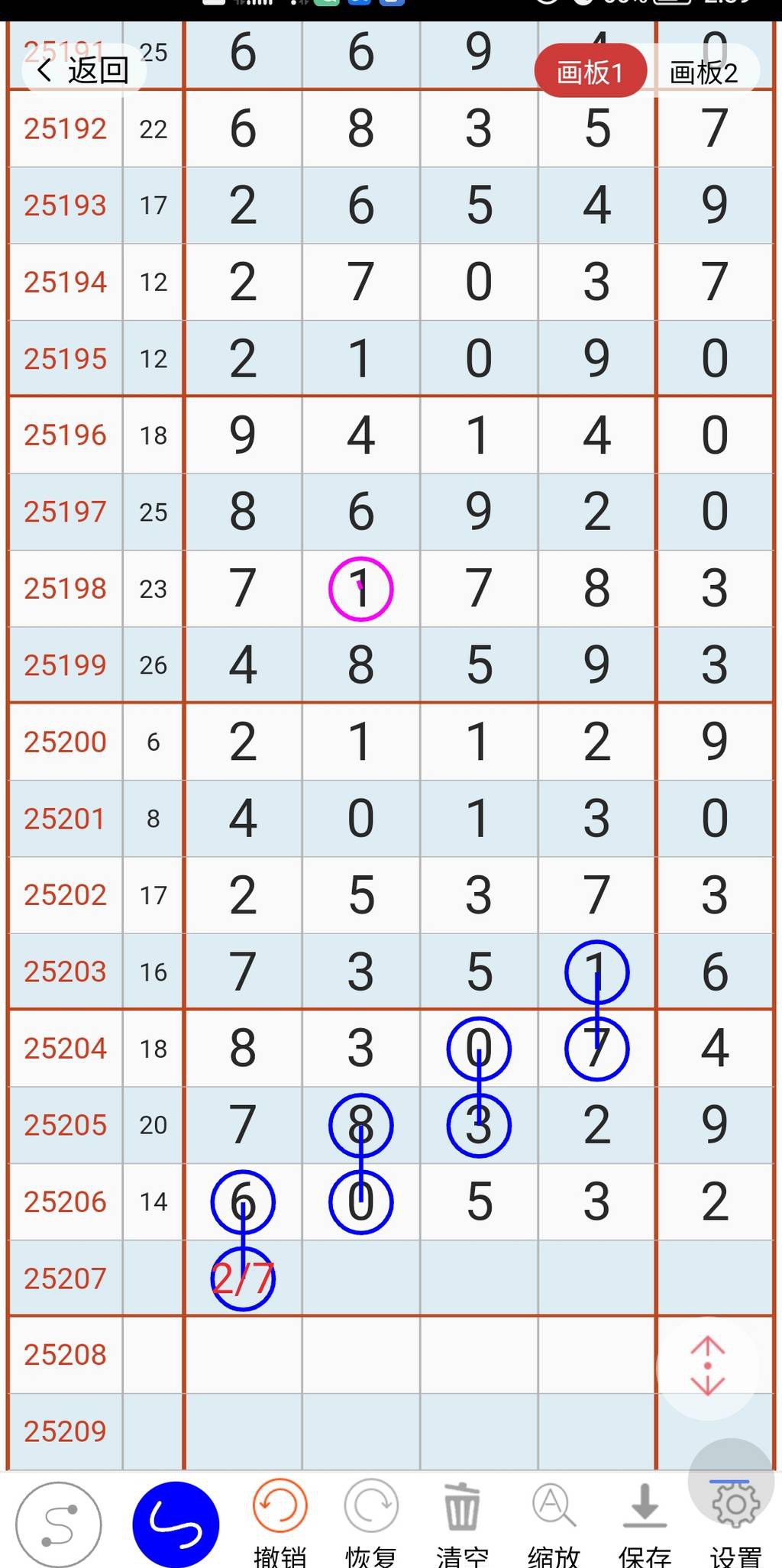This screenshot has width=782, height=1568.
Task: Click the blue-circled 7 in row 25204
Action: [x=596, y=1048]
